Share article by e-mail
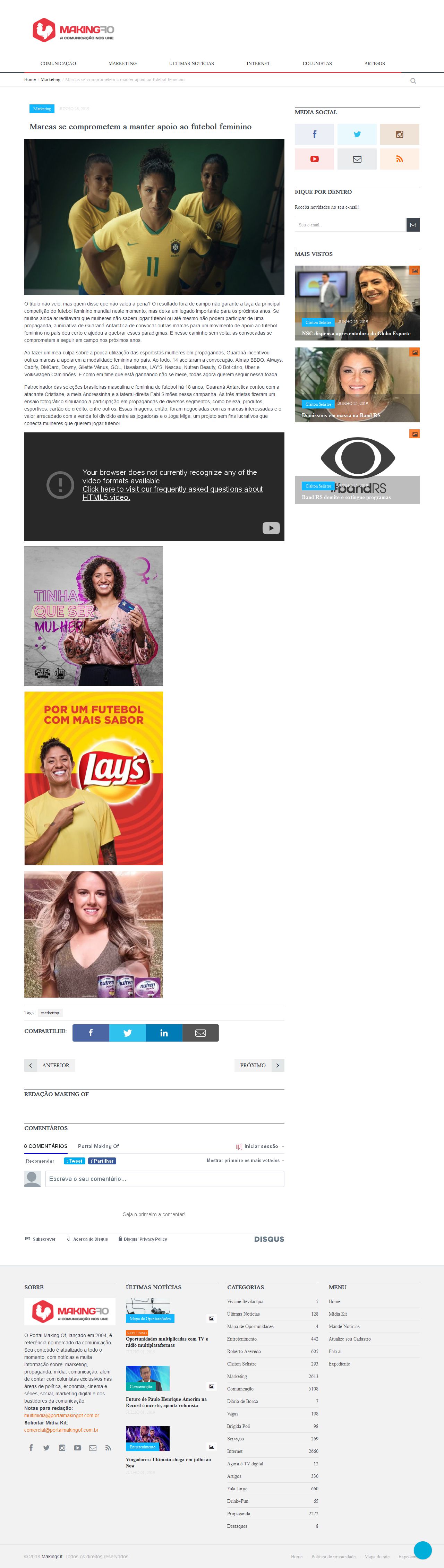The image size is (444, 1568). pos(200,1033)
